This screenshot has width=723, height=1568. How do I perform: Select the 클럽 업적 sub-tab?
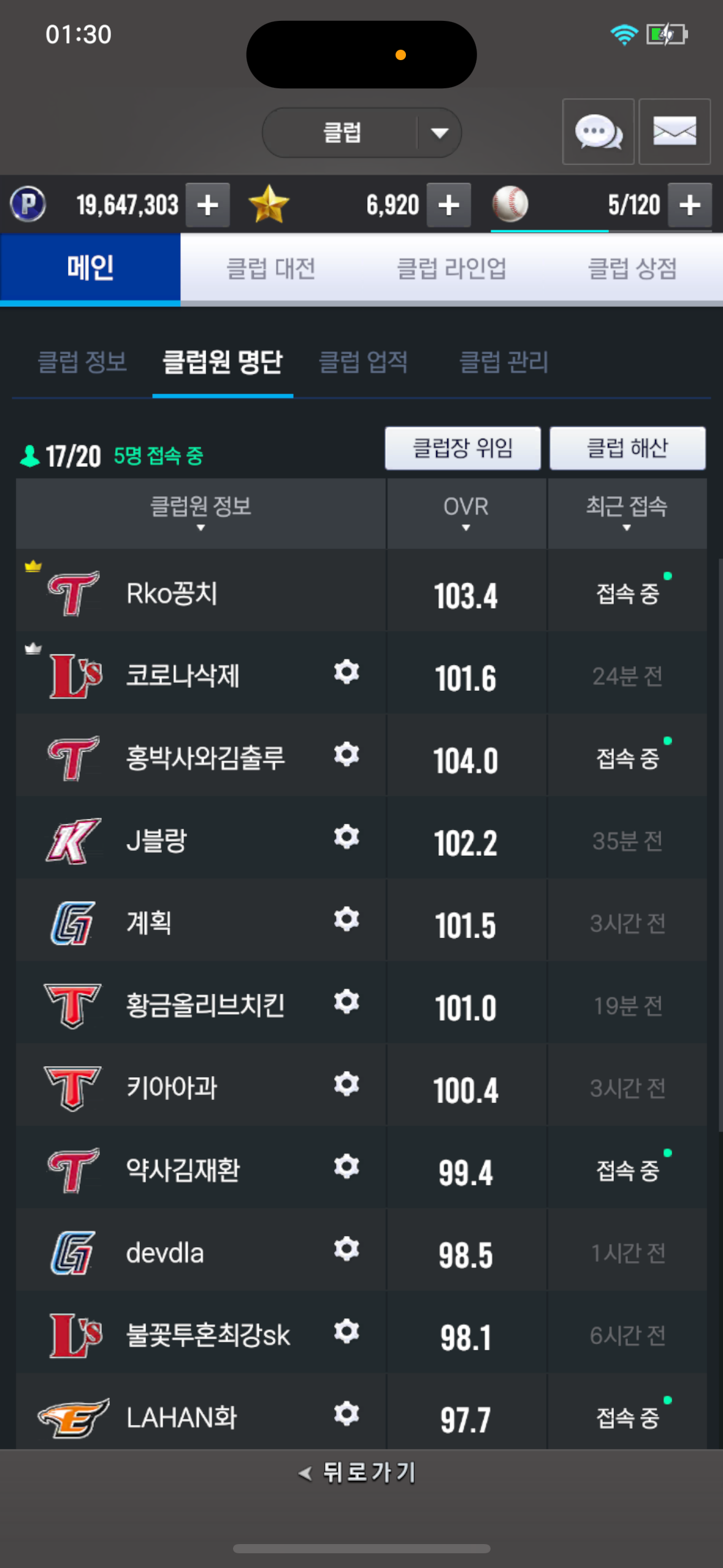pos(364,361)
